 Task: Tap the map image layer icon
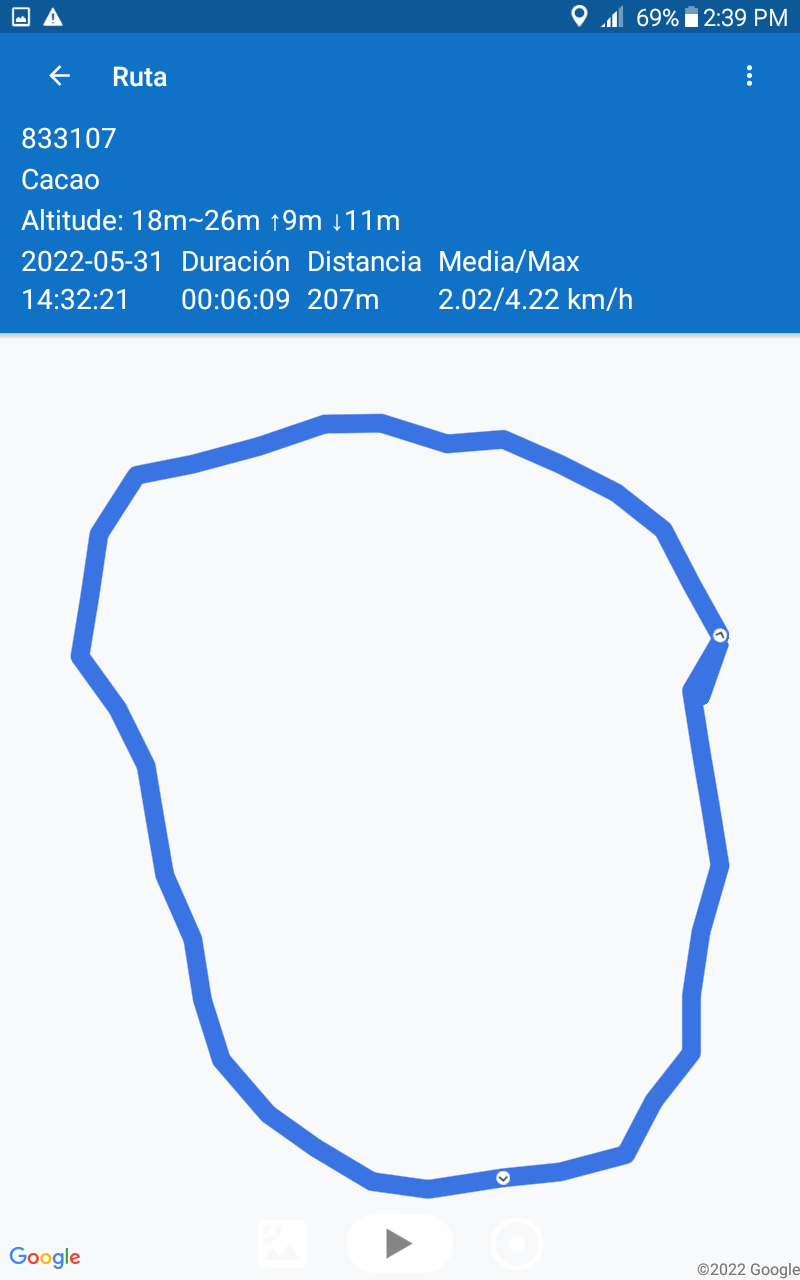pyautogui.click(x=282, y=1244)
